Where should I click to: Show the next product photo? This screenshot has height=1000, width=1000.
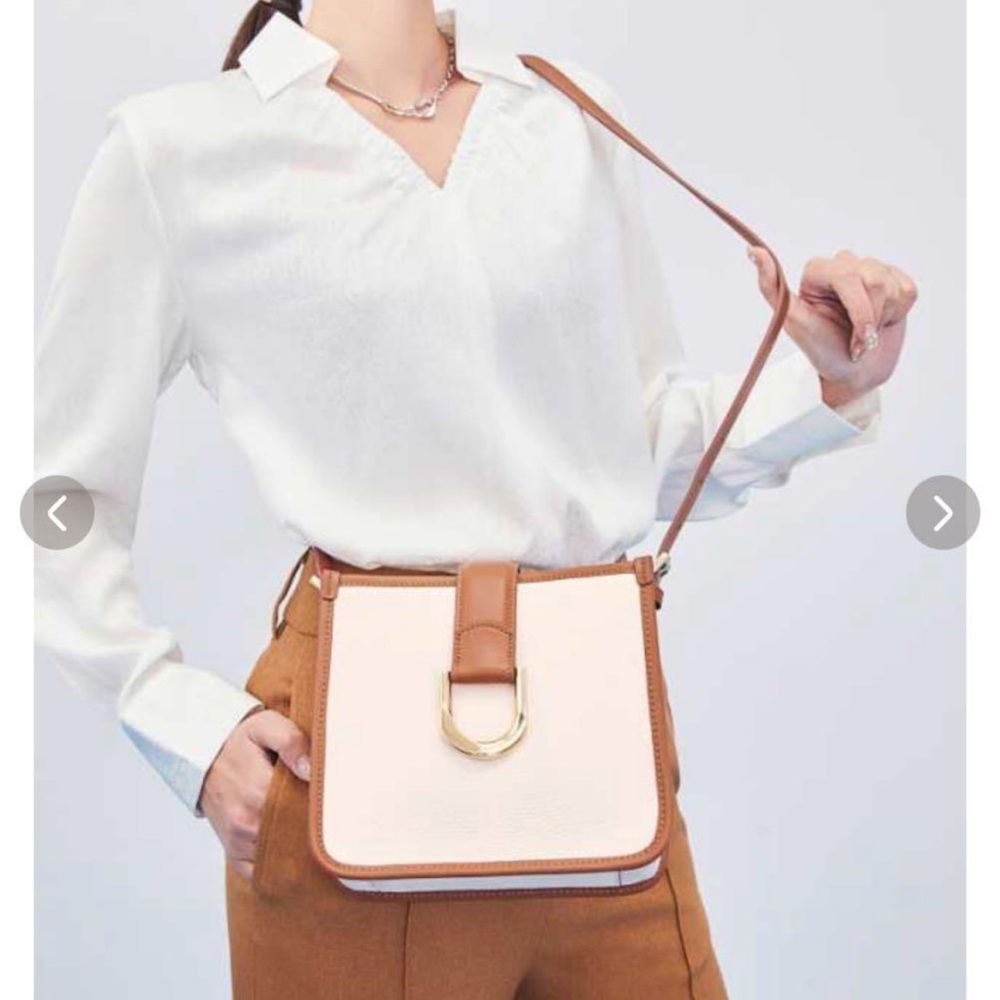942,513
